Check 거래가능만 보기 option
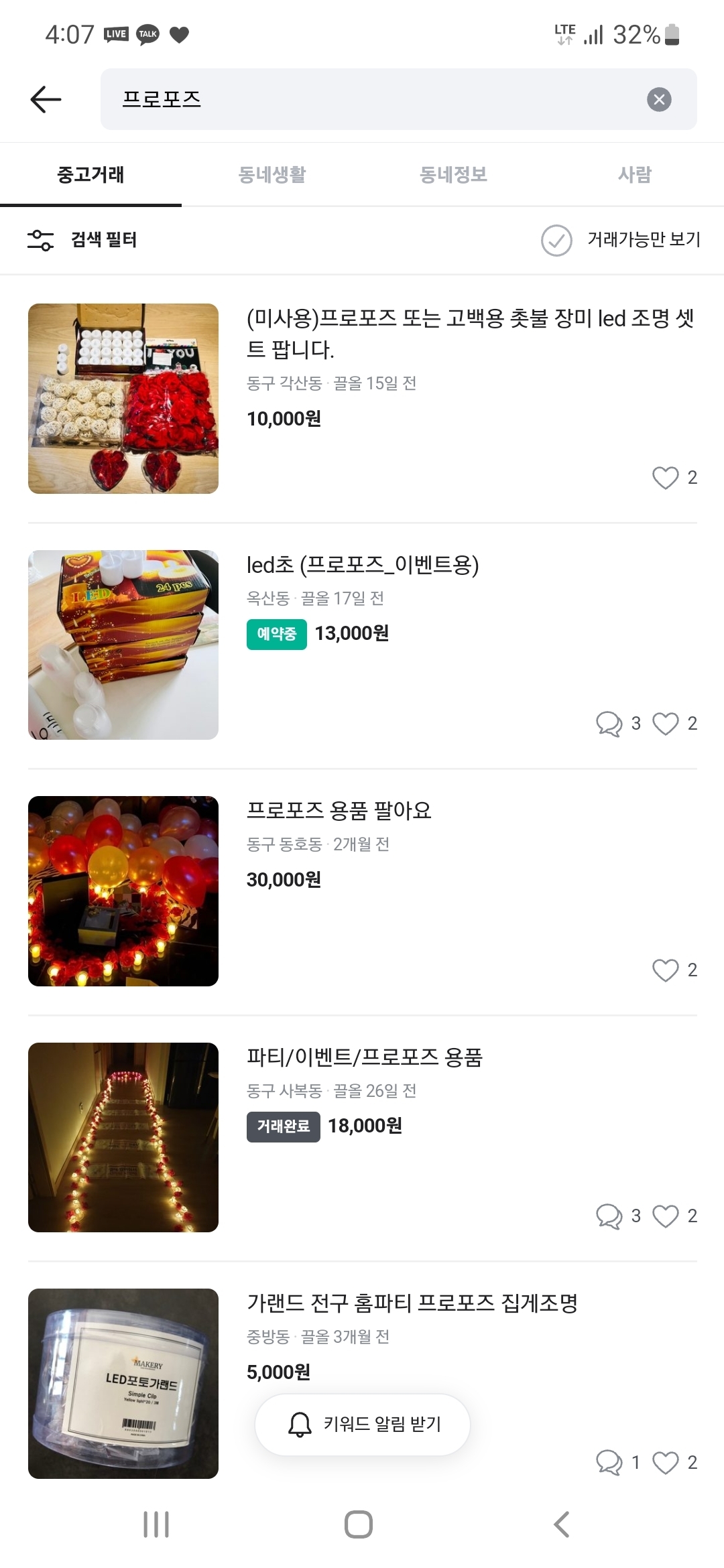Viewport: 724px width, 1568px height. (621, 240)
